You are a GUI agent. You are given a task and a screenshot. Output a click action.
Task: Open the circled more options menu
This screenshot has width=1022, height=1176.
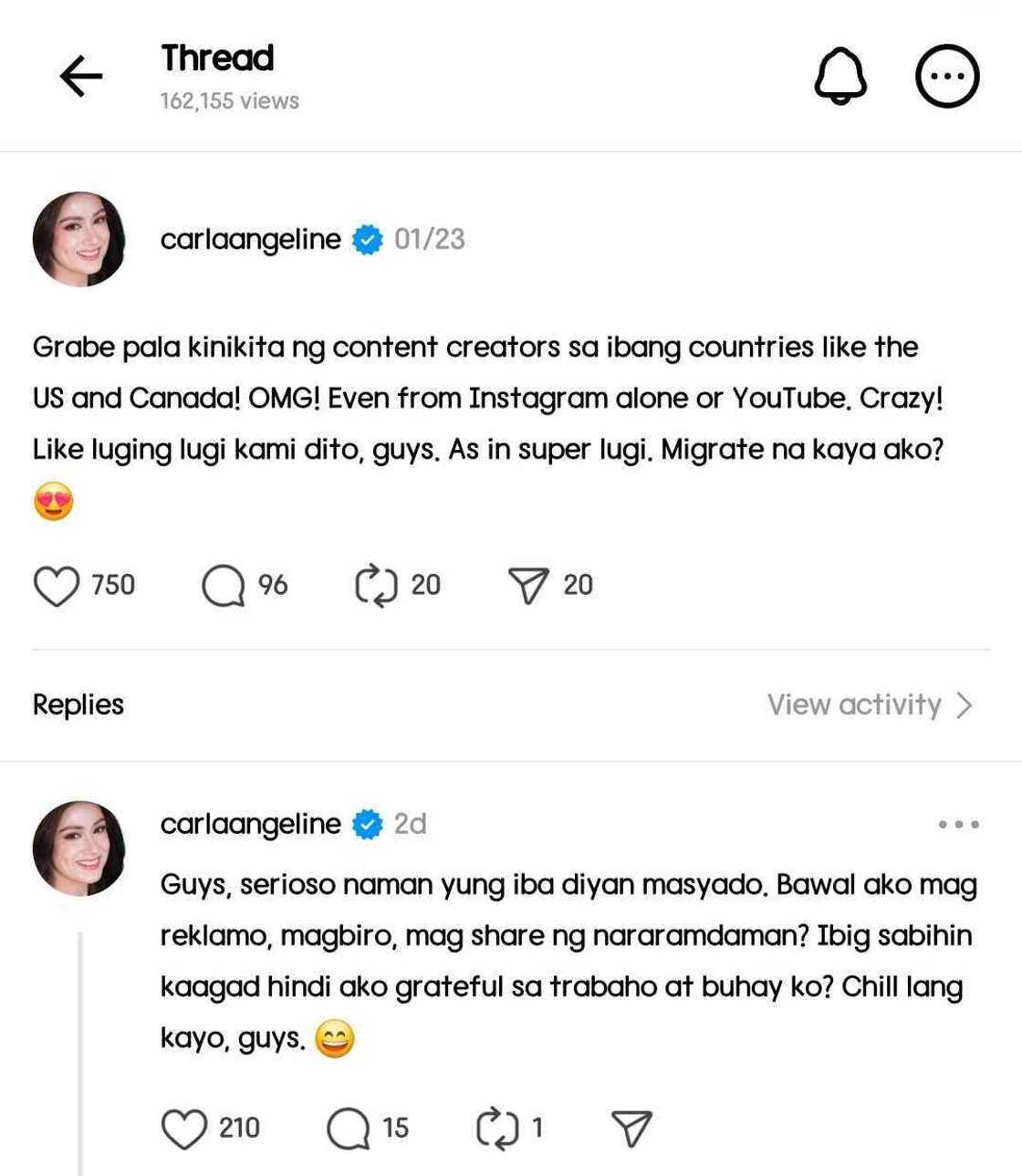click(947, 76)
